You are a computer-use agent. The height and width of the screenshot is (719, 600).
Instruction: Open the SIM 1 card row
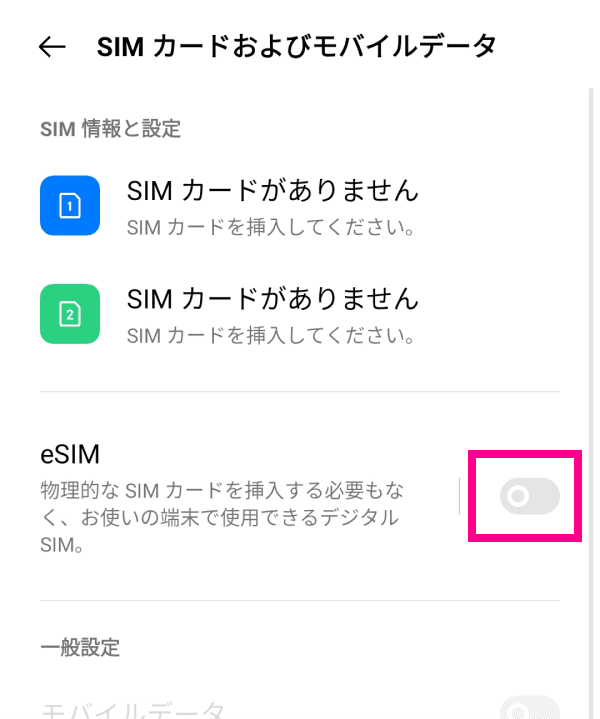click(x=272, y=205)
